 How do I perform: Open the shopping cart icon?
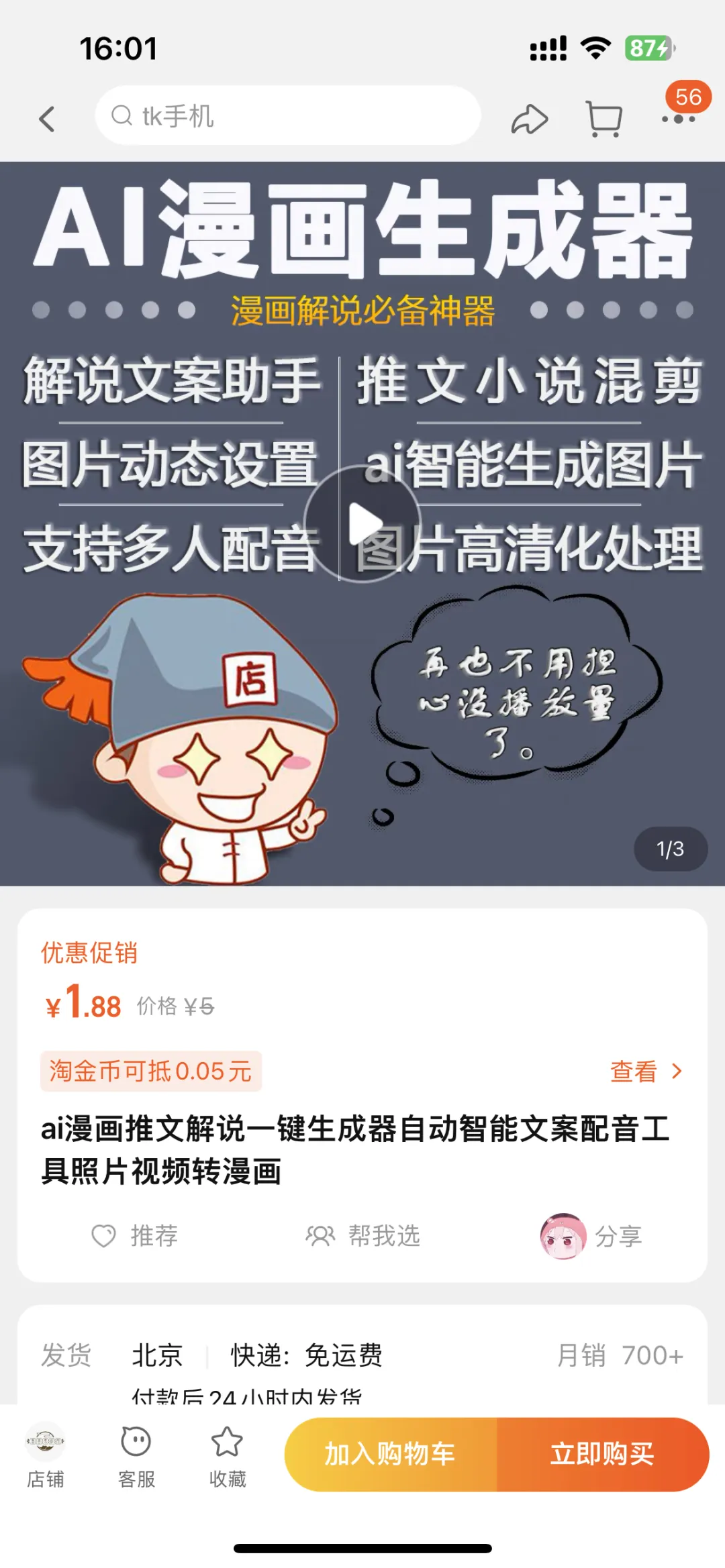(603, 119)
